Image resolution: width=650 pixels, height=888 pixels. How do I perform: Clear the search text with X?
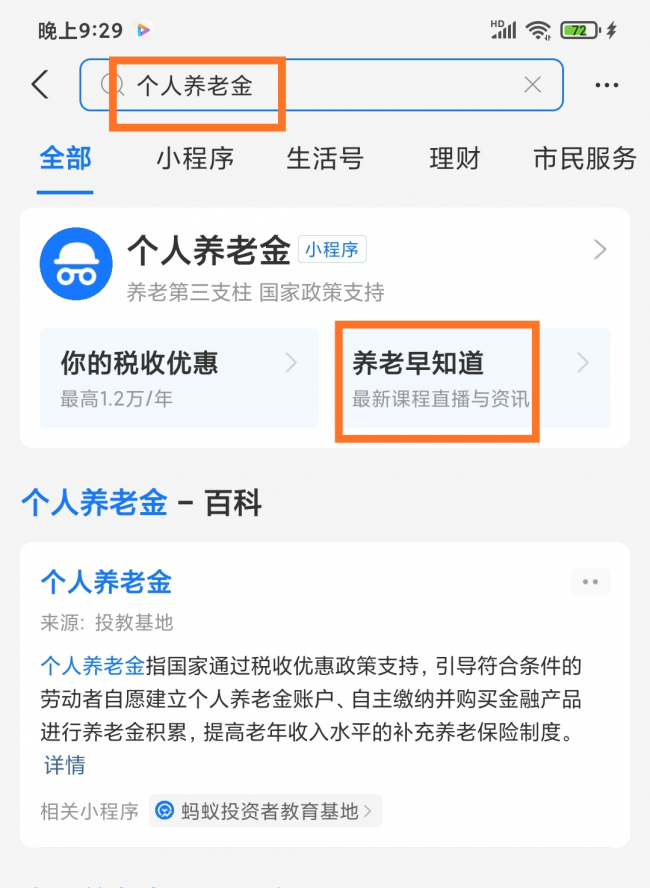[532, 85]
